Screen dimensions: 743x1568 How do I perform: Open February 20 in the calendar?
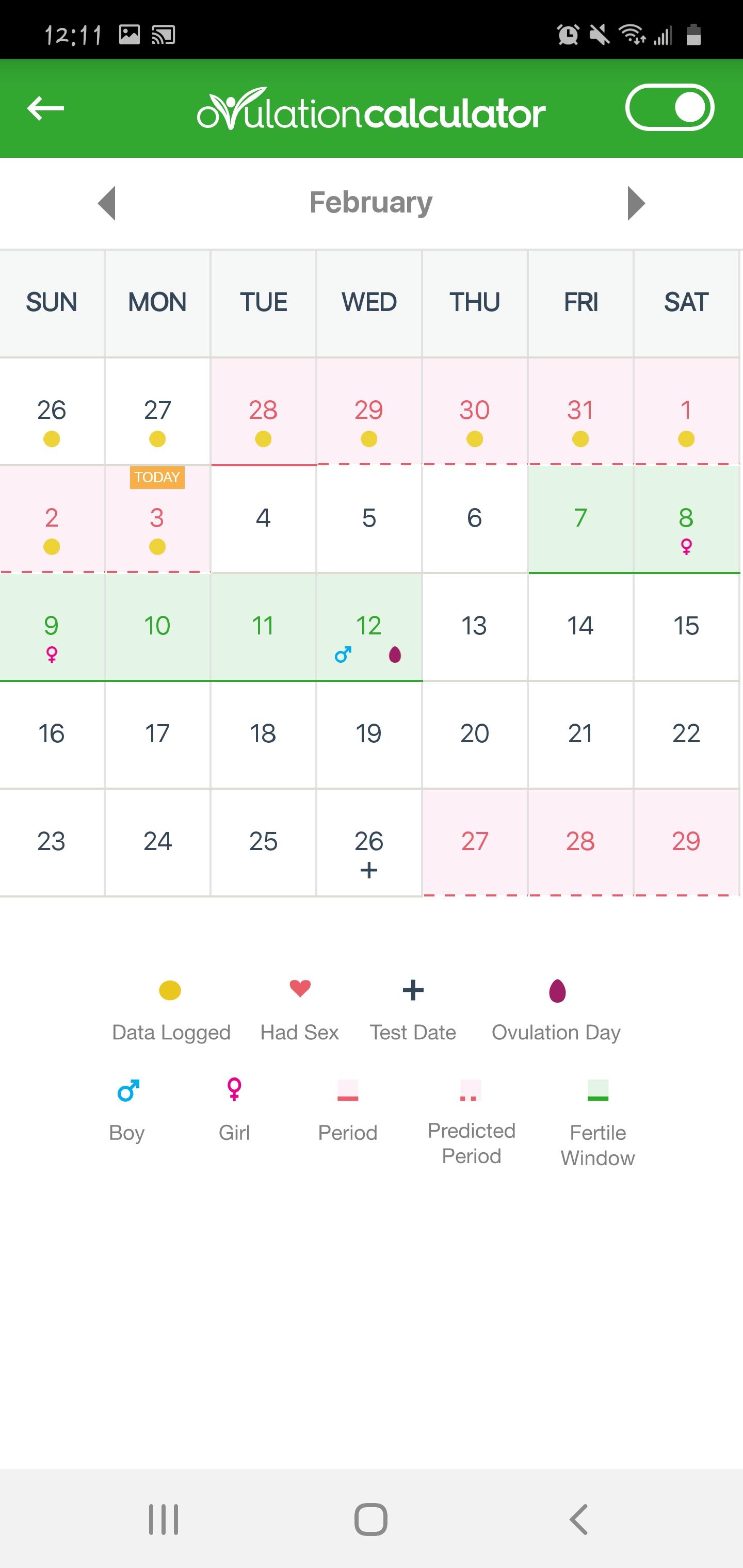(x=474, y=734)
